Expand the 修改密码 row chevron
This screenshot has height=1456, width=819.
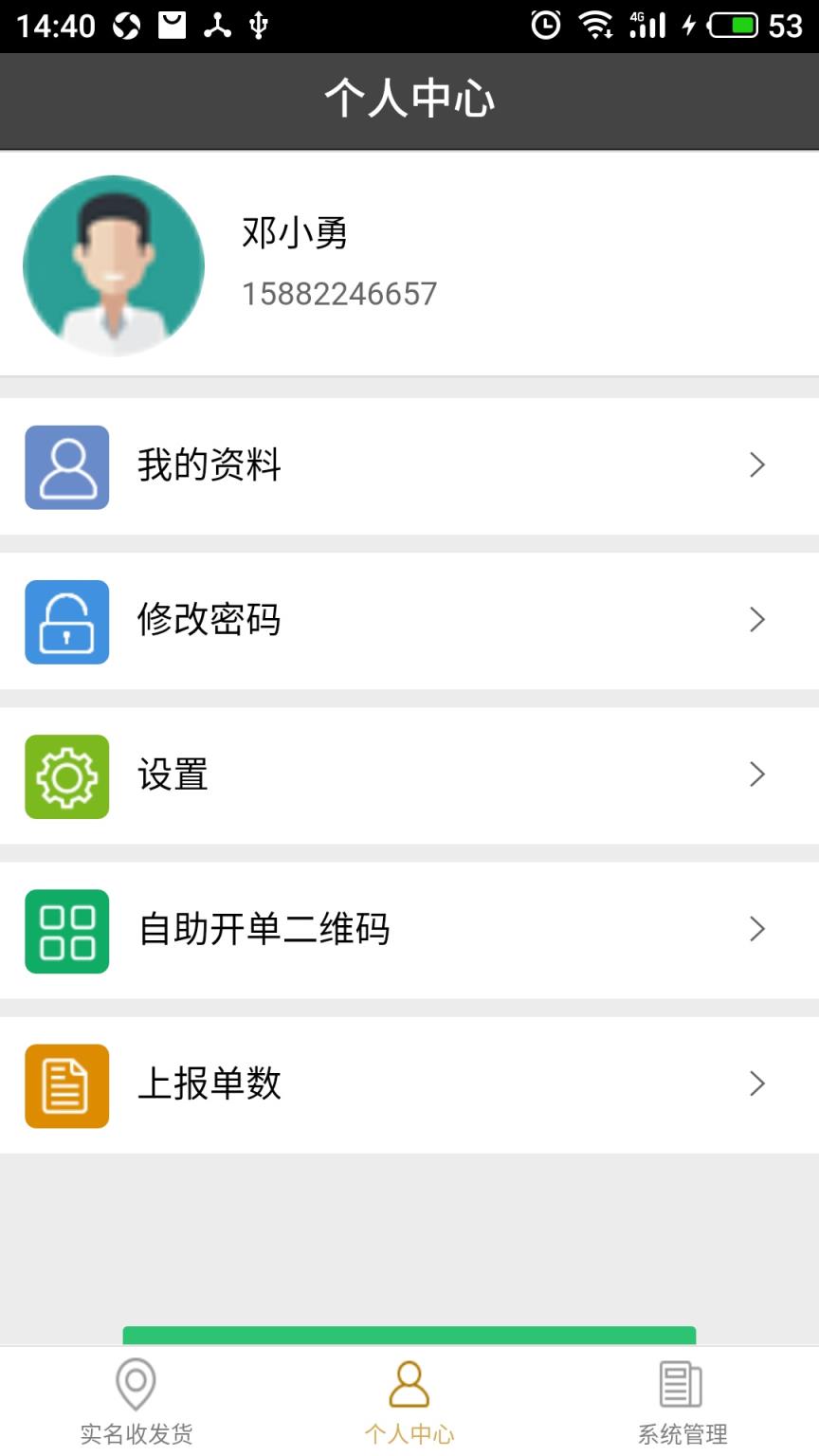coord(756,620)
